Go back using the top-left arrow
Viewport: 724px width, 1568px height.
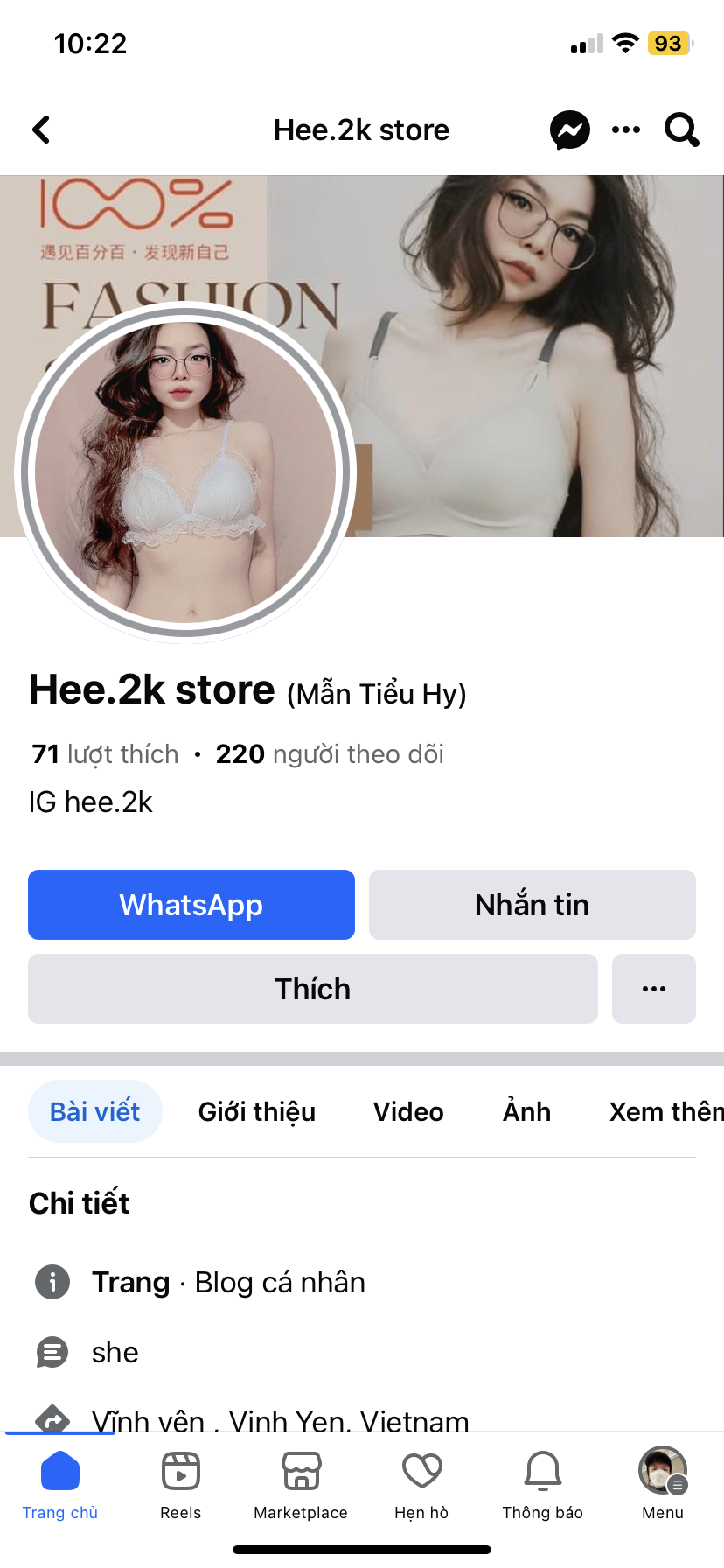pos(41,130)
